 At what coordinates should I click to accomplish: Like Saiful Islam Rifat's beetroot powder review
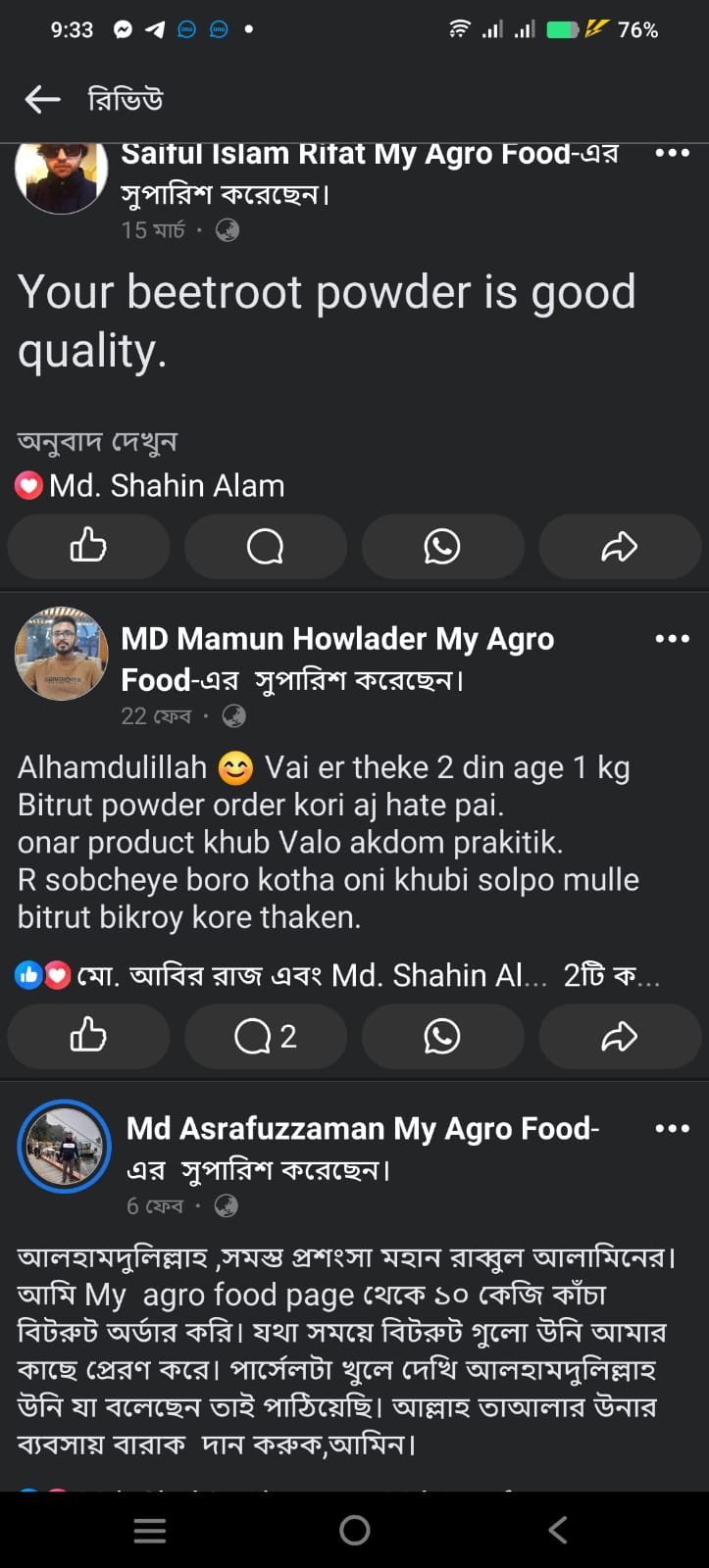pyautogui.click(x=88, y=546)
